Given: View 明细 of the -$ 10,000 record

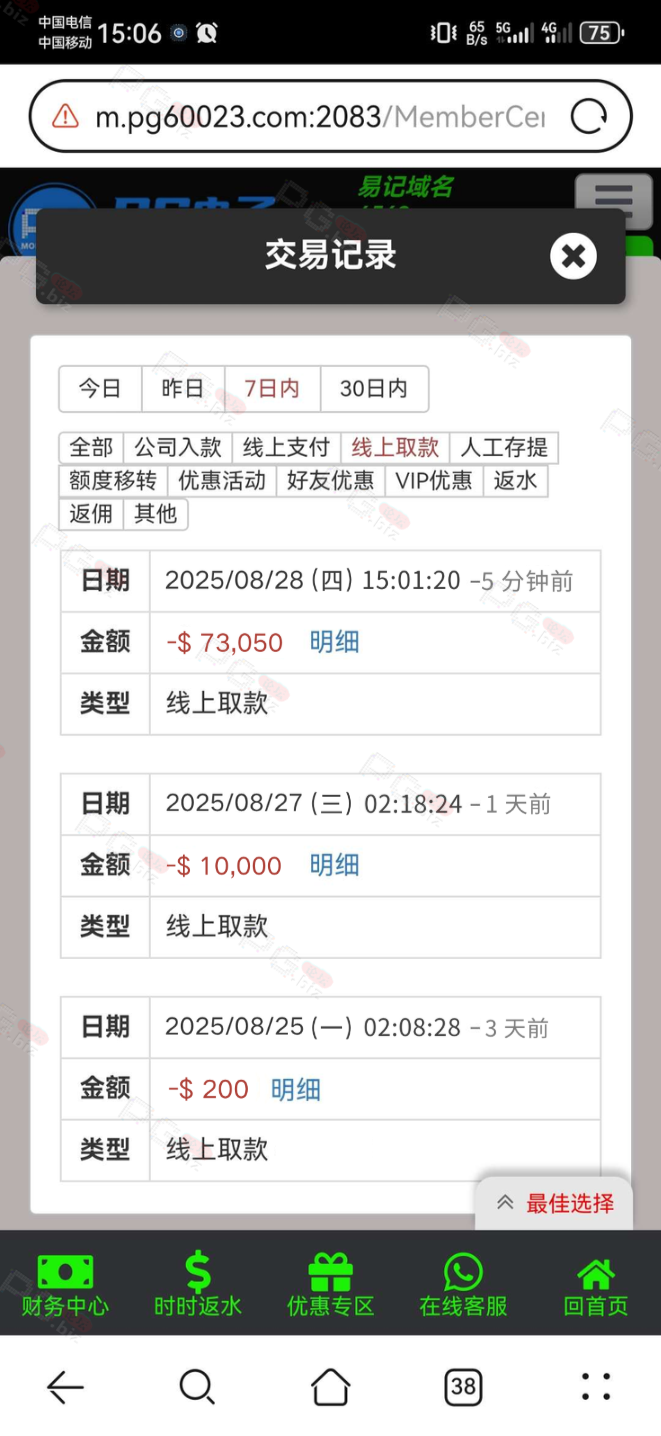Looking at the screenshot, I should click(334, 866).
